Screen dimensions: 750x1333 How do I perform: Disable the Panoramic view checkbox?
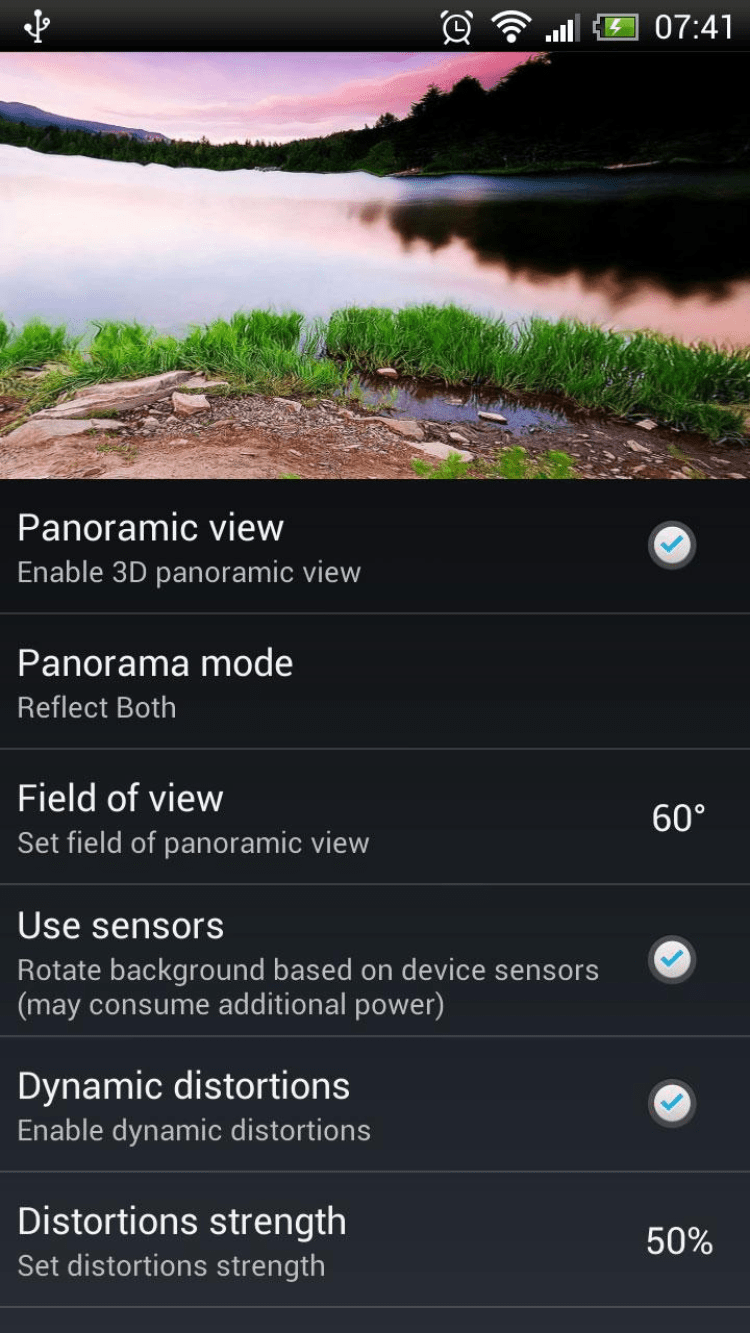tap(671, 546)
